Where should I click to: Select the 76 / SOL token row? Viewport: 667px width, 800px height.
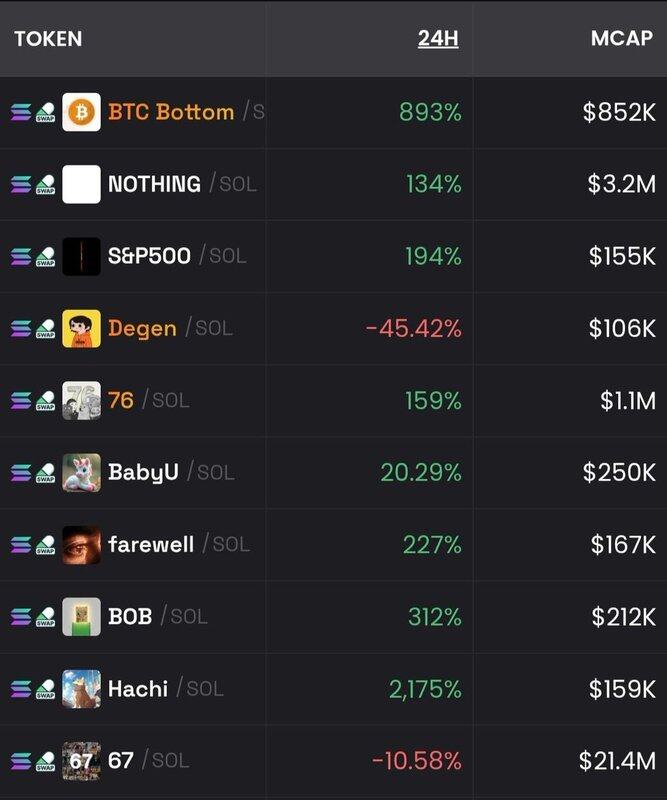121,400
